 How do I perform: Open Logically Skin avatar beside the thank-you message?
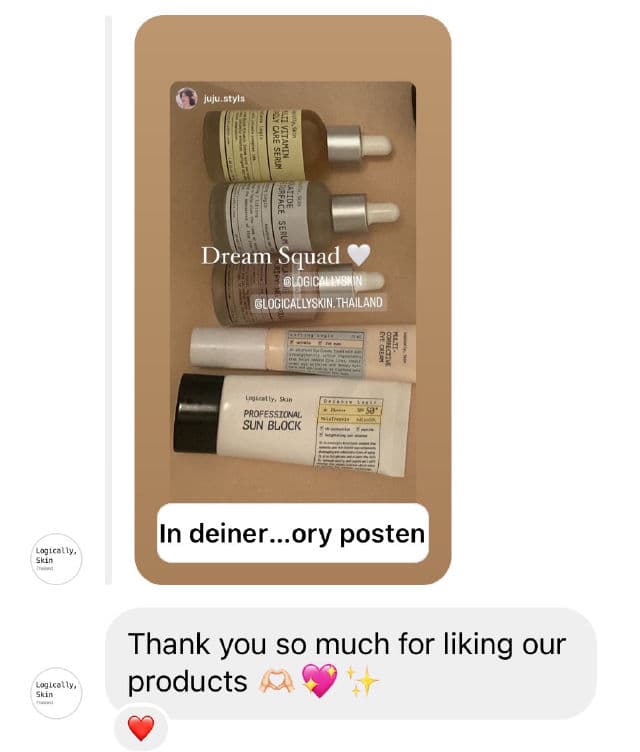tap(56, 692)
